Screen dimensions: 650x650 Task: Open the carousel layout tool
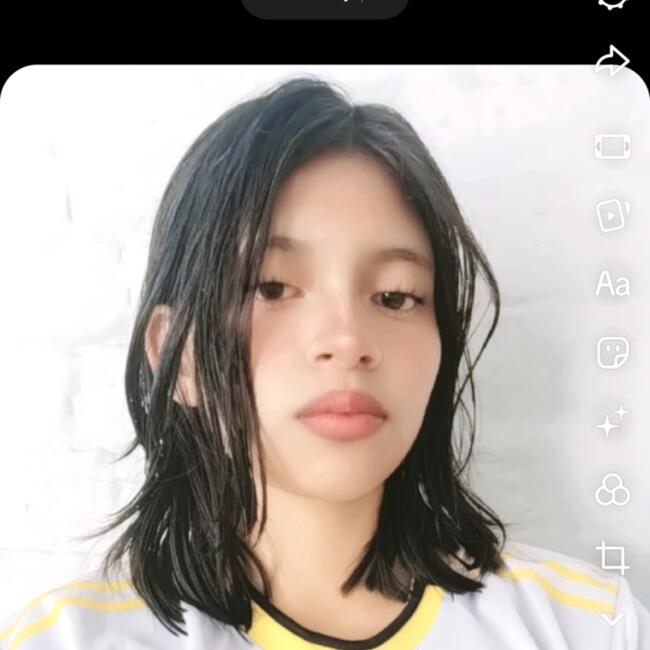(x=612, y=147)
